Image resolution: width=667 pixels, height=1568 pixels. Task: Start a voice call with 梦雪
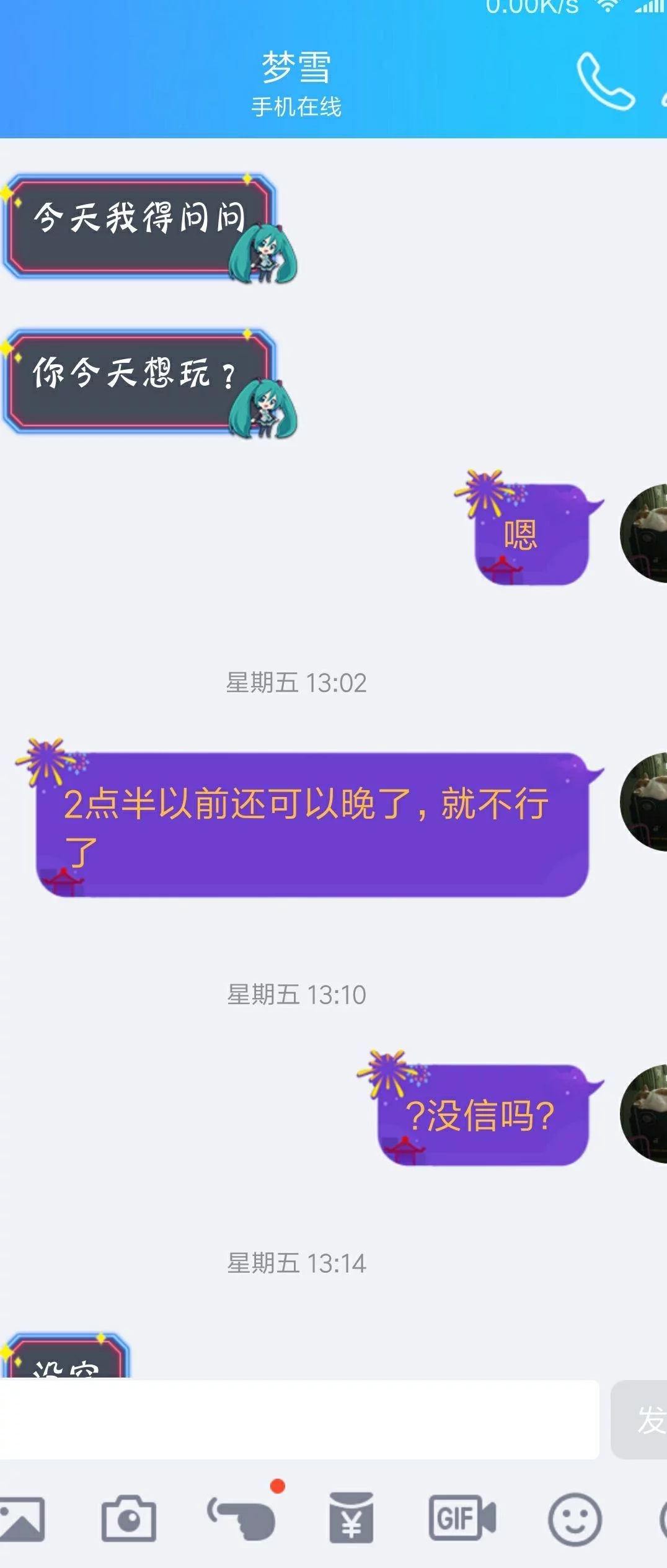[x=605, y=82]
